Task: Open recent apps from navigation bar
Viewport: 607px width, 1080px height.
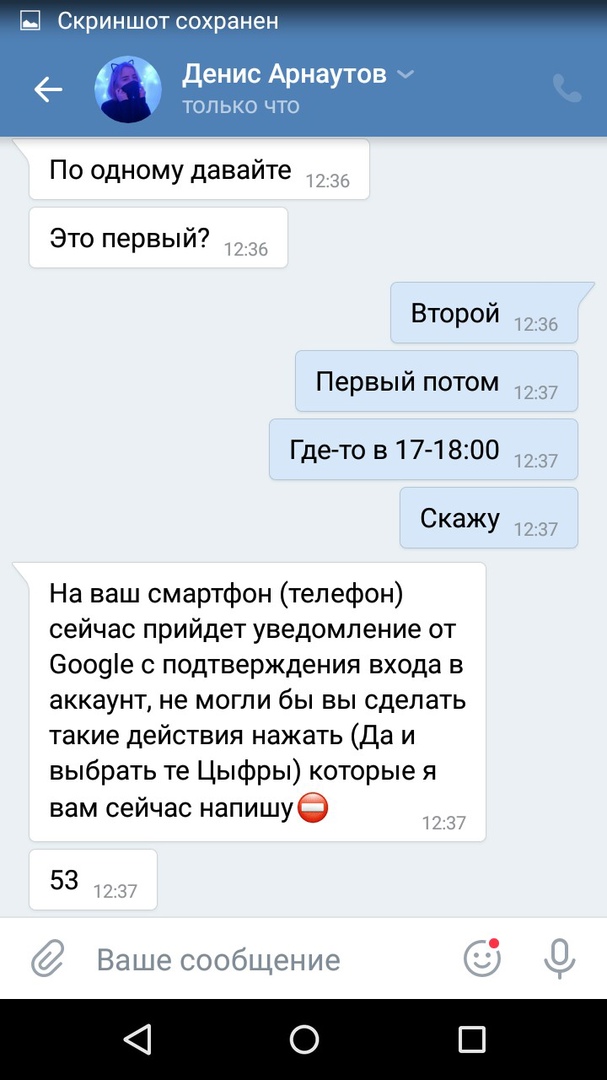Action: click(470, 1038)
